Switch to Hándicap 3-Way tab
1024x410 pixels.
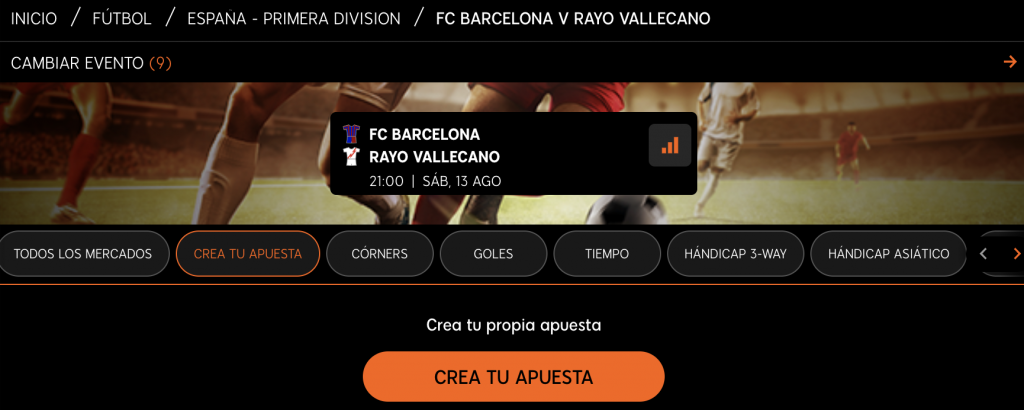[735, 254]
